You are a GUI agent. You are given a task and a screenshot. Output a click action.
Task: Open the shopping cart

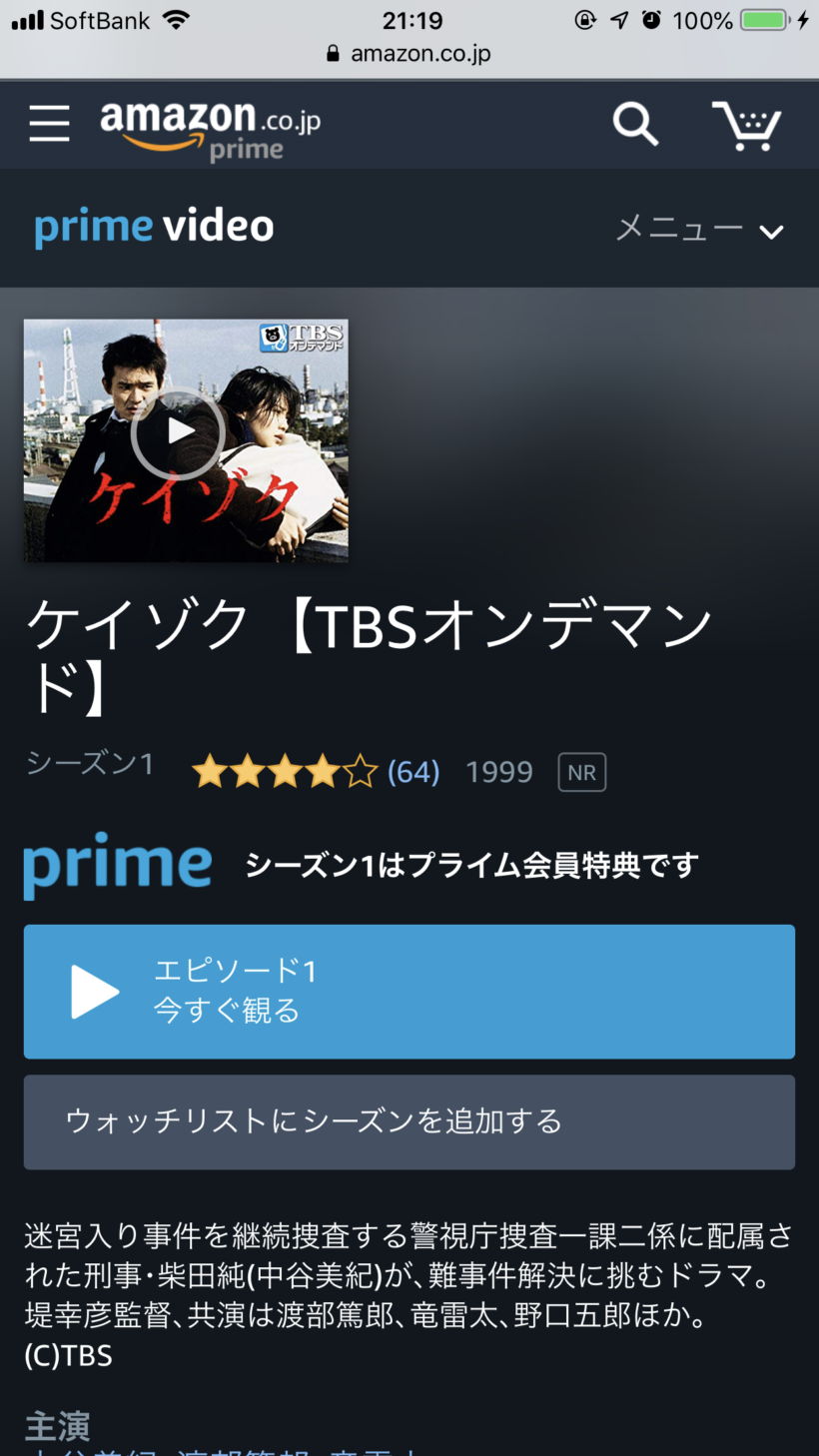click(747, 125)
